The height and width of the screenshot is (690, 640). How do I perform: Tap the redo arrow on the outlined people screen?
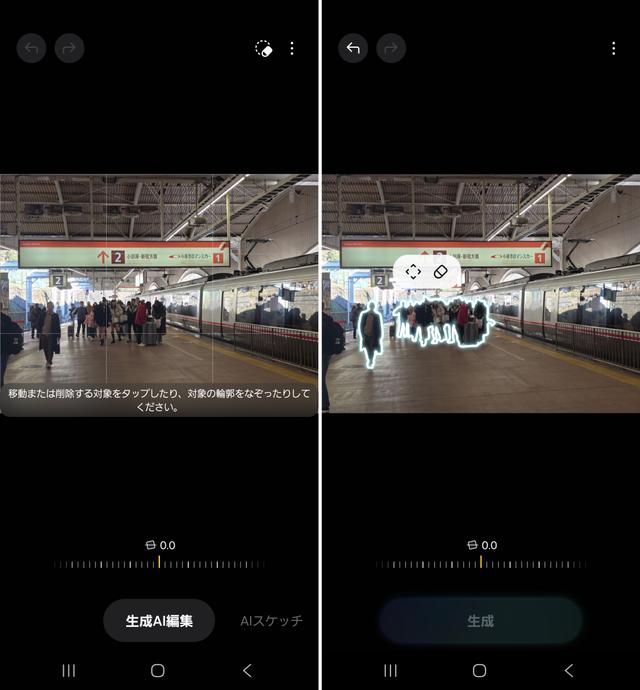pyautogui.click(x=391, y=48)
